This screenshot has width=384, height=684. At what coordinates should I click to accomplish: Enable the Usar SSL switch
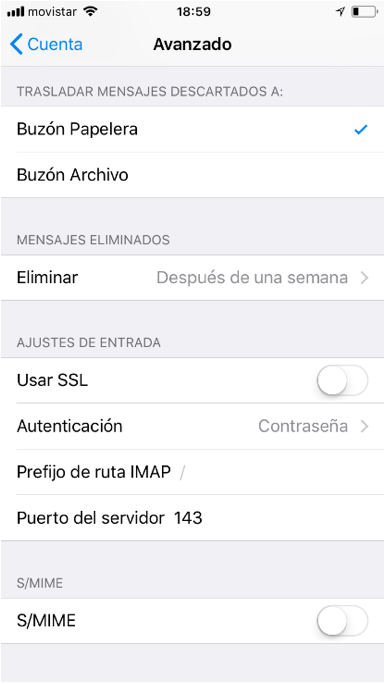pos(342,380)
